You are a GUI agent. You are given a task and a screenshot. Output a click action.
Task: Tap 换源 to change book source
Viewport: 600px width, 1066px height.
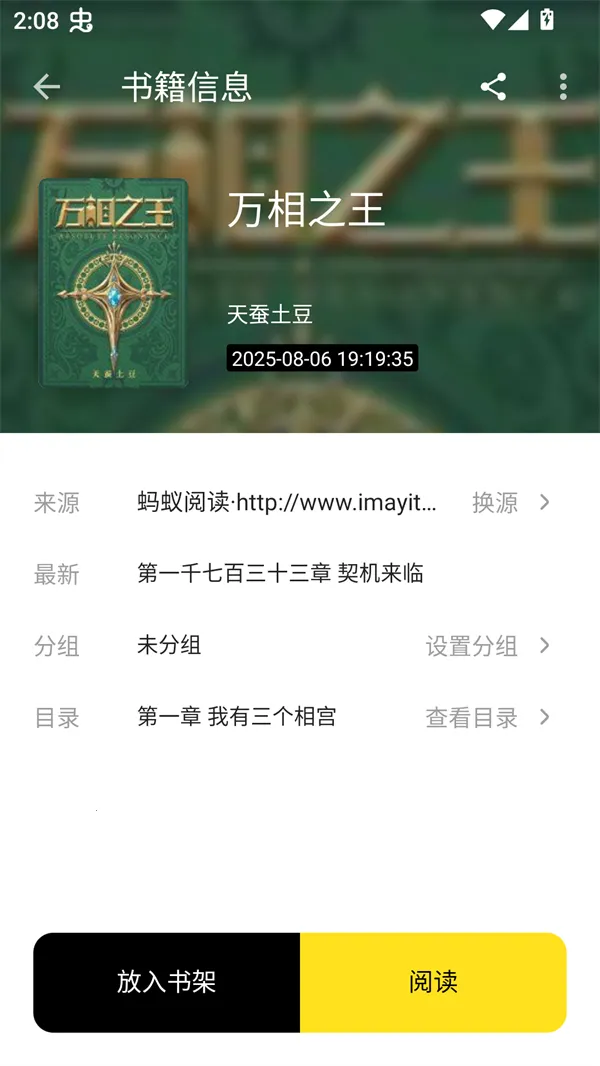[510, 502]
